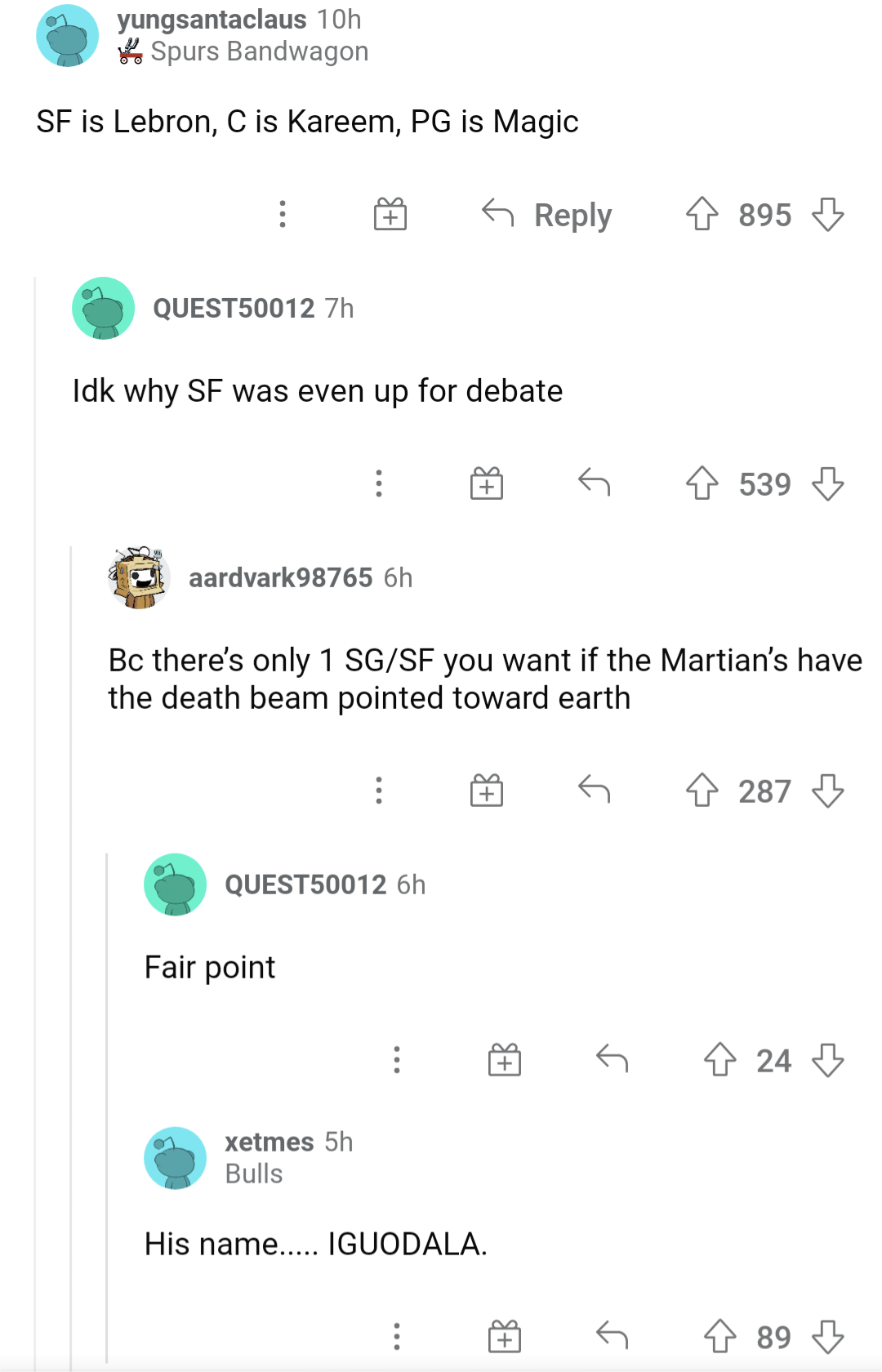Open overflow menu on 'Idk why SF' comment
This screenshot has width=882, height=1372.
(x=378, y=484)
